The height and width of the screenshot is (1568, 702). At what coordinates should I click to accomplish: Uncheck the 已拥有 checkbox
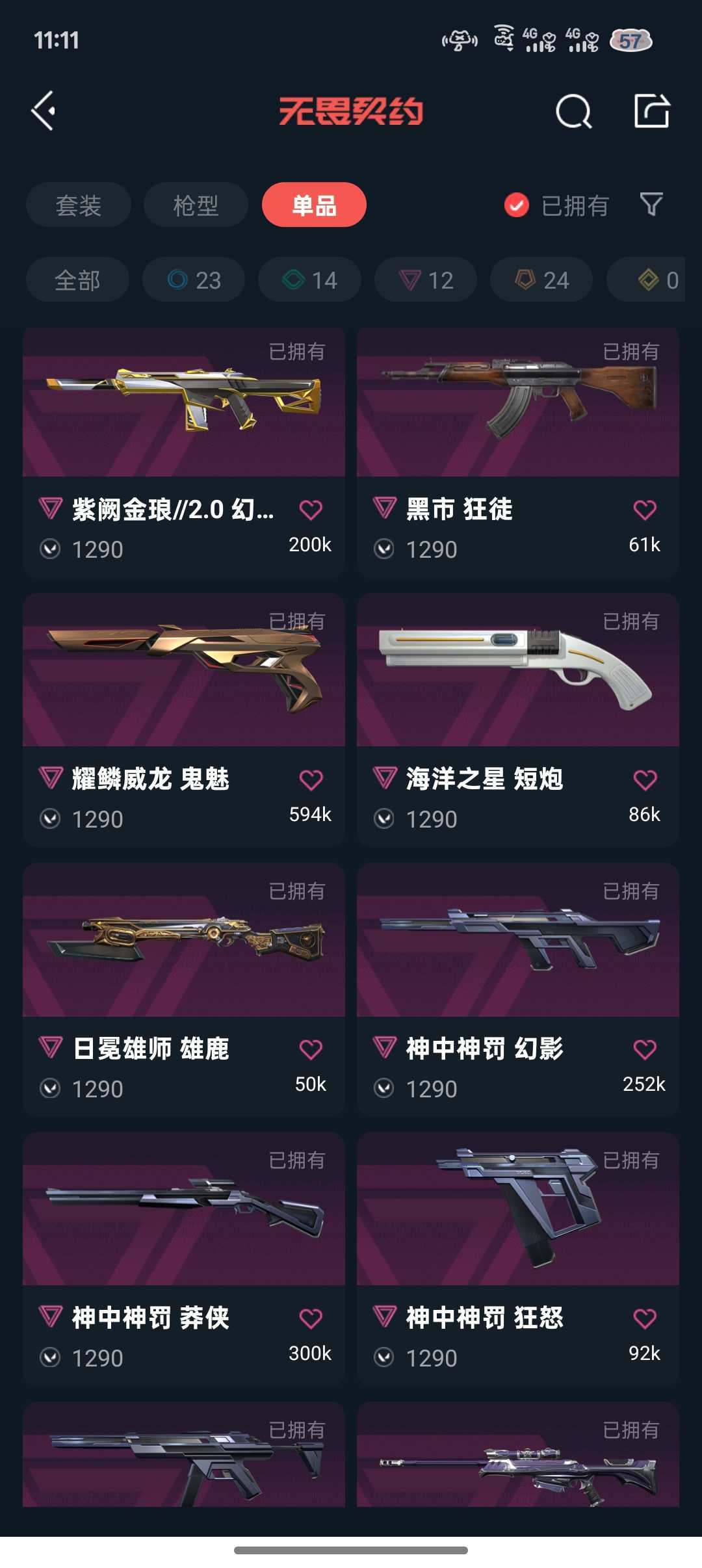coord(517,205)
